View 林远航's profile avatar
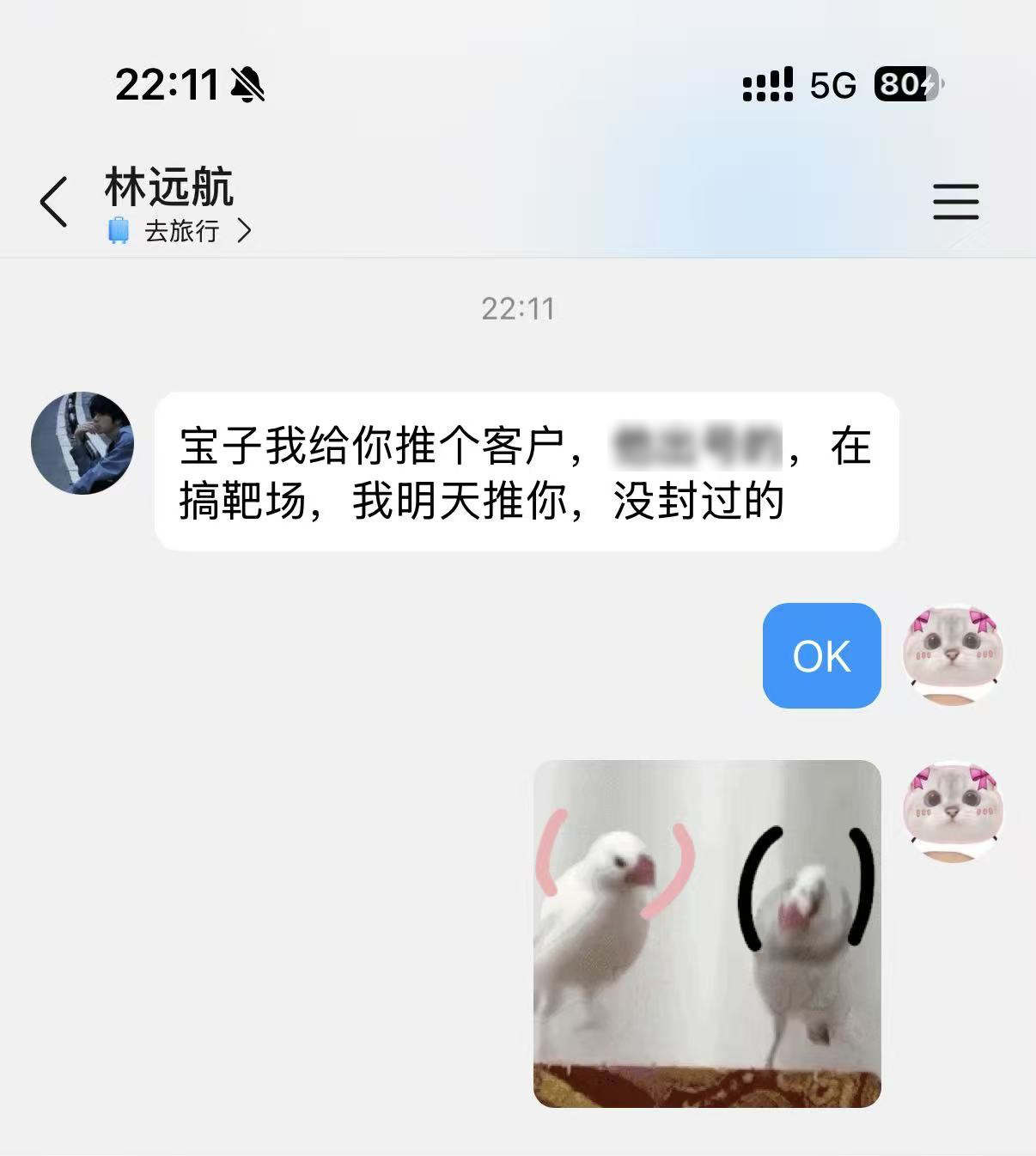Image resolution: width=1036 pixels, height=1156 pixels. pos(82,443)
